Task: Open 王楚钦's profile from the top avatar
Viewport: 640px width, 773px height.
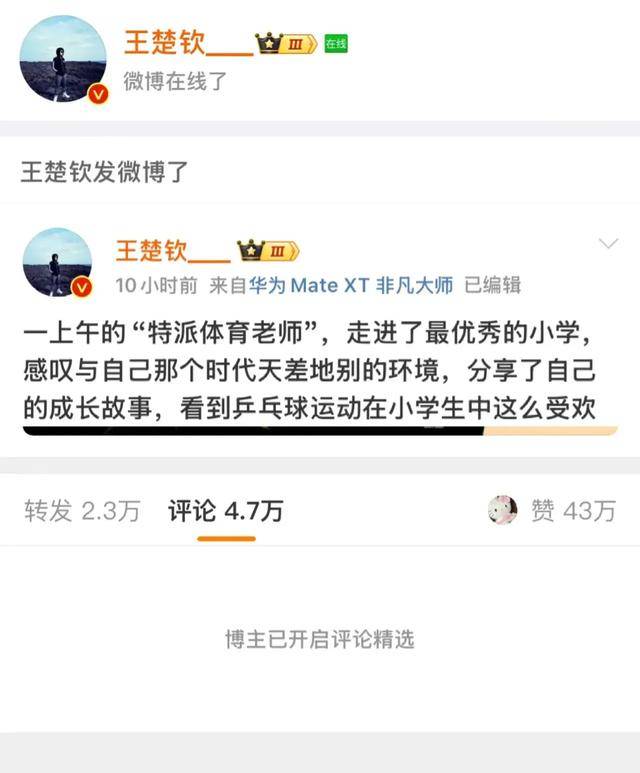Action: pyautogui.click(x=62, y=58)
